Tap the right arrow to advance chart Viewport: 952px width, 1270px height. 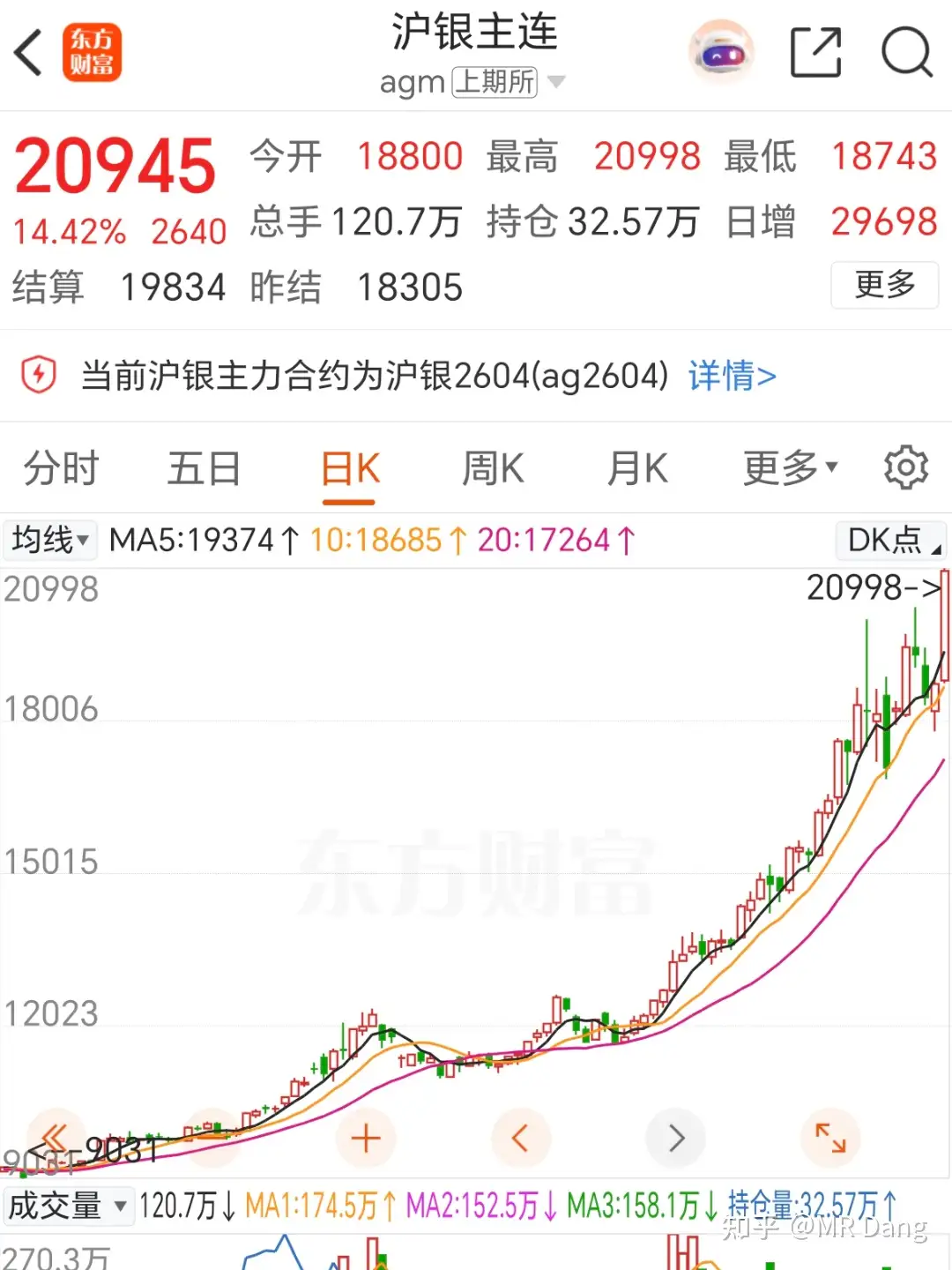tap(675, 1138)
